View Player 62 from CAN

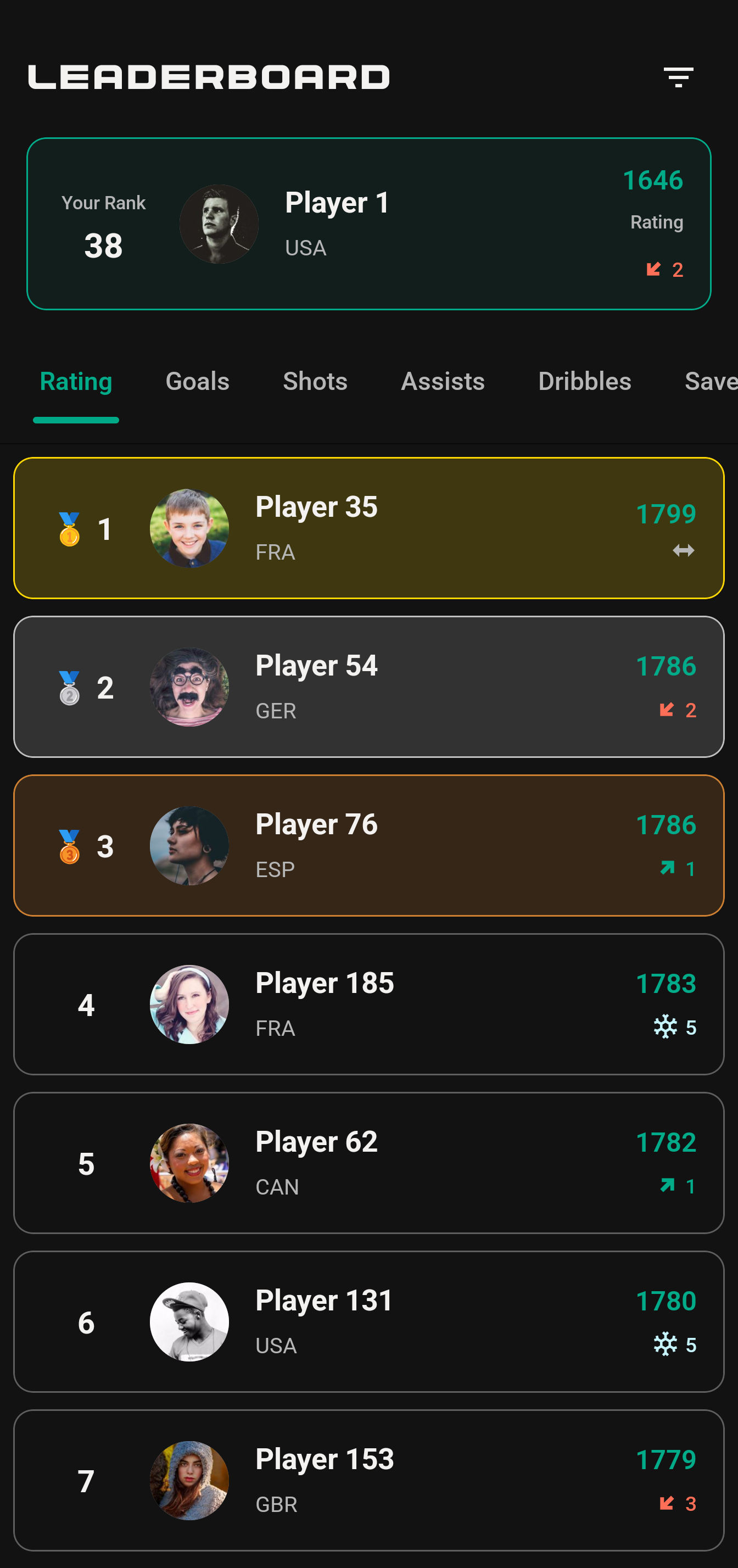(x=368, y=1163)
